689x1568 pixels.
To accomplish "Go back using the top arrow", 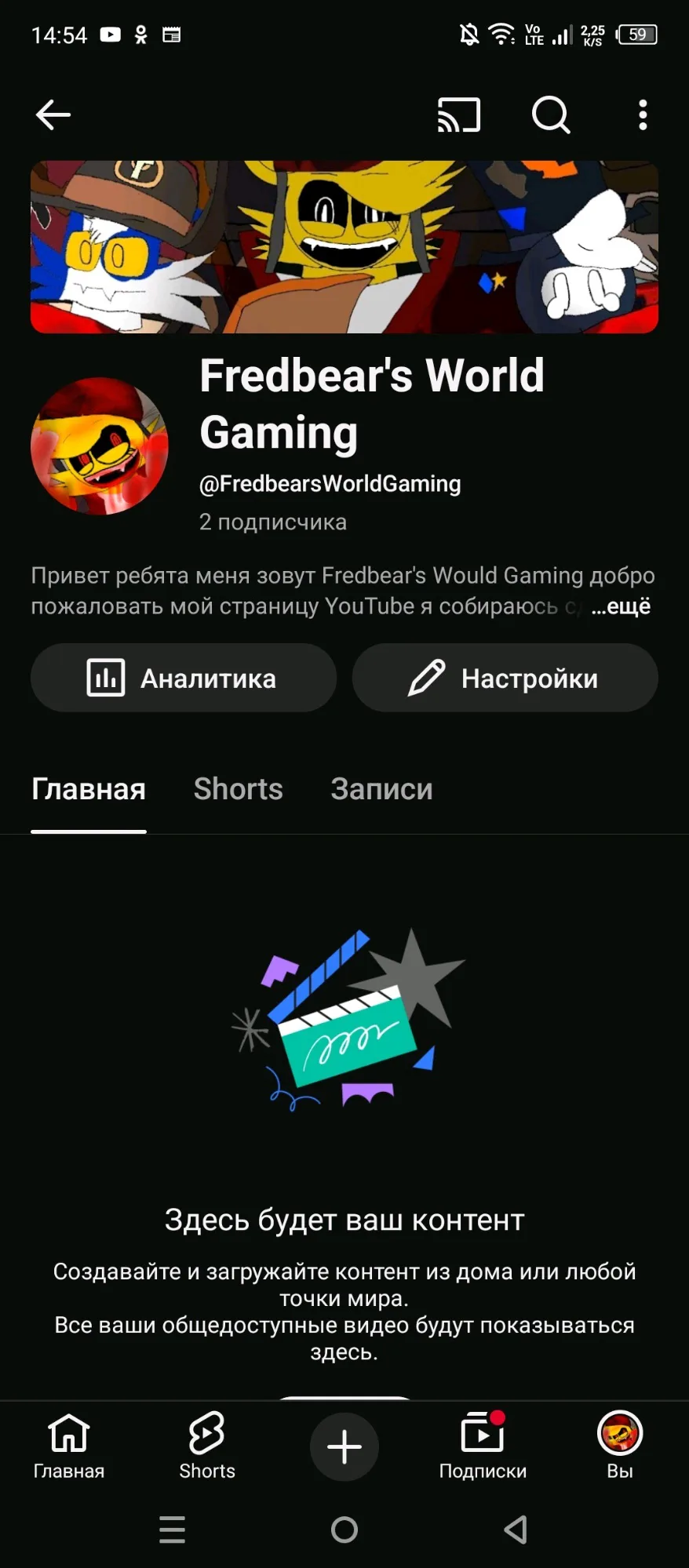I will [53, 115].
